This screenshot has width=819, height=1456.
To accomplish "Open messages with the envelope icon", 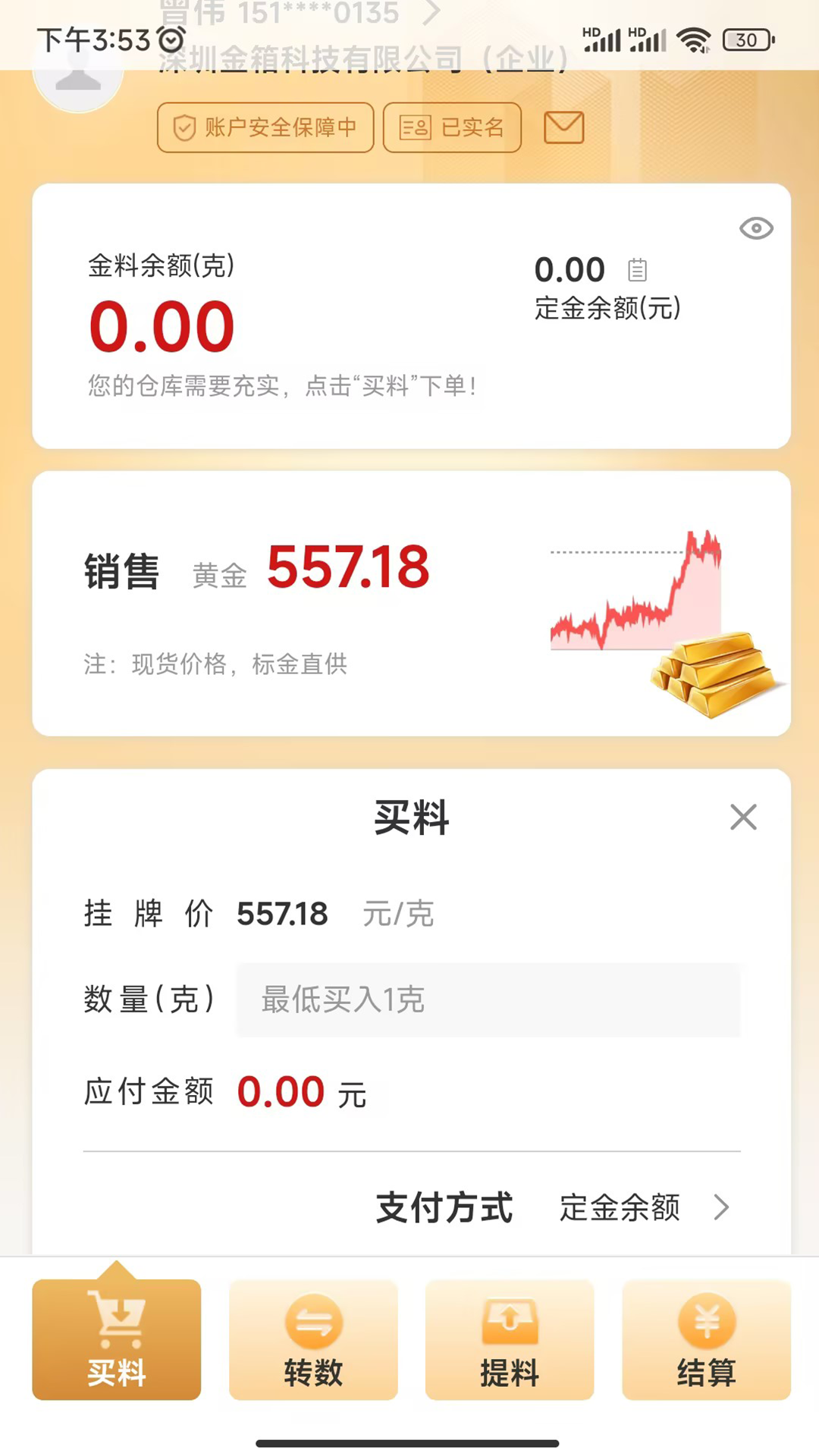I will (562, 127).
